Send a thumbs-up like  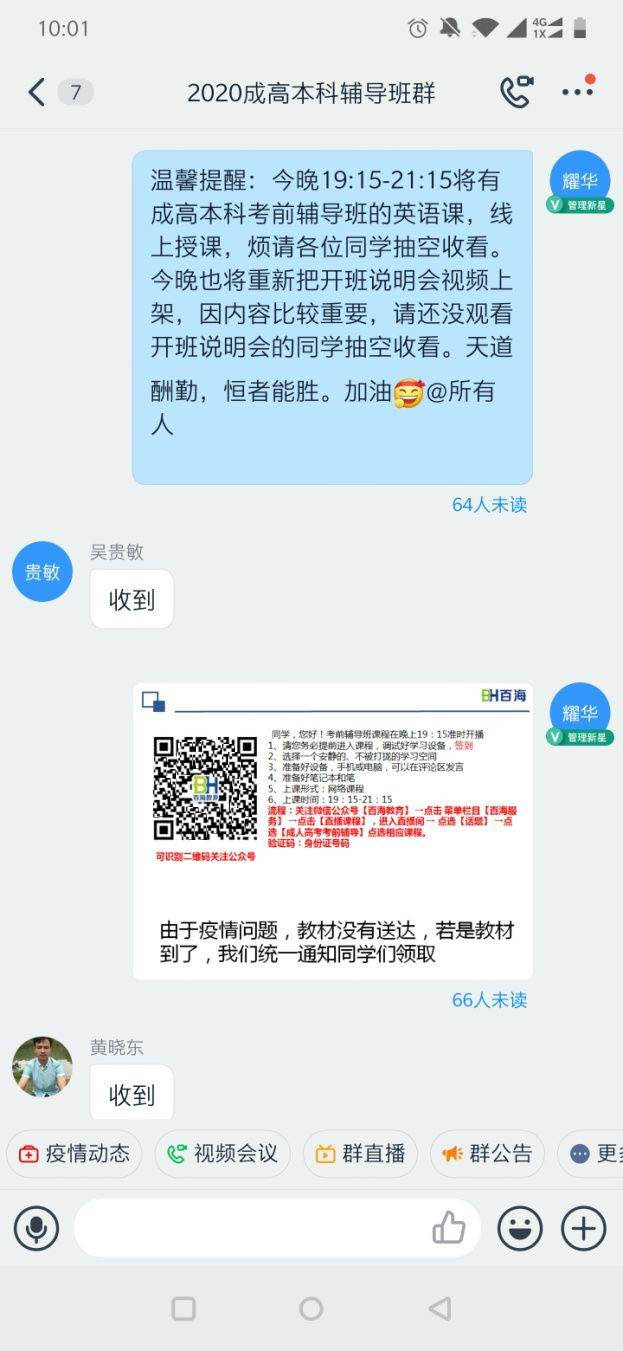449,1227
